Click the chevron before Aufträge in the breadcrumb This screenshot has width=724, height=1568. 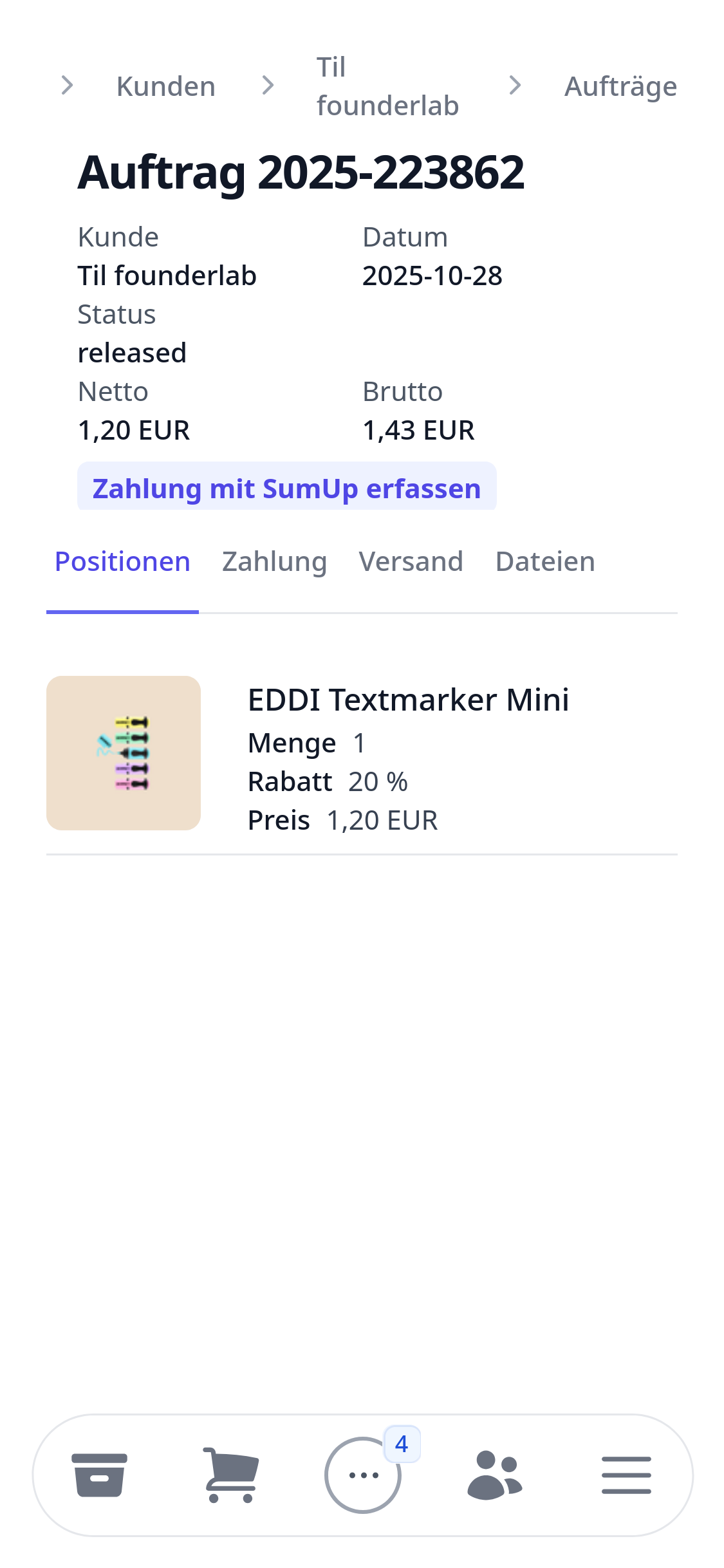(515, 86)
